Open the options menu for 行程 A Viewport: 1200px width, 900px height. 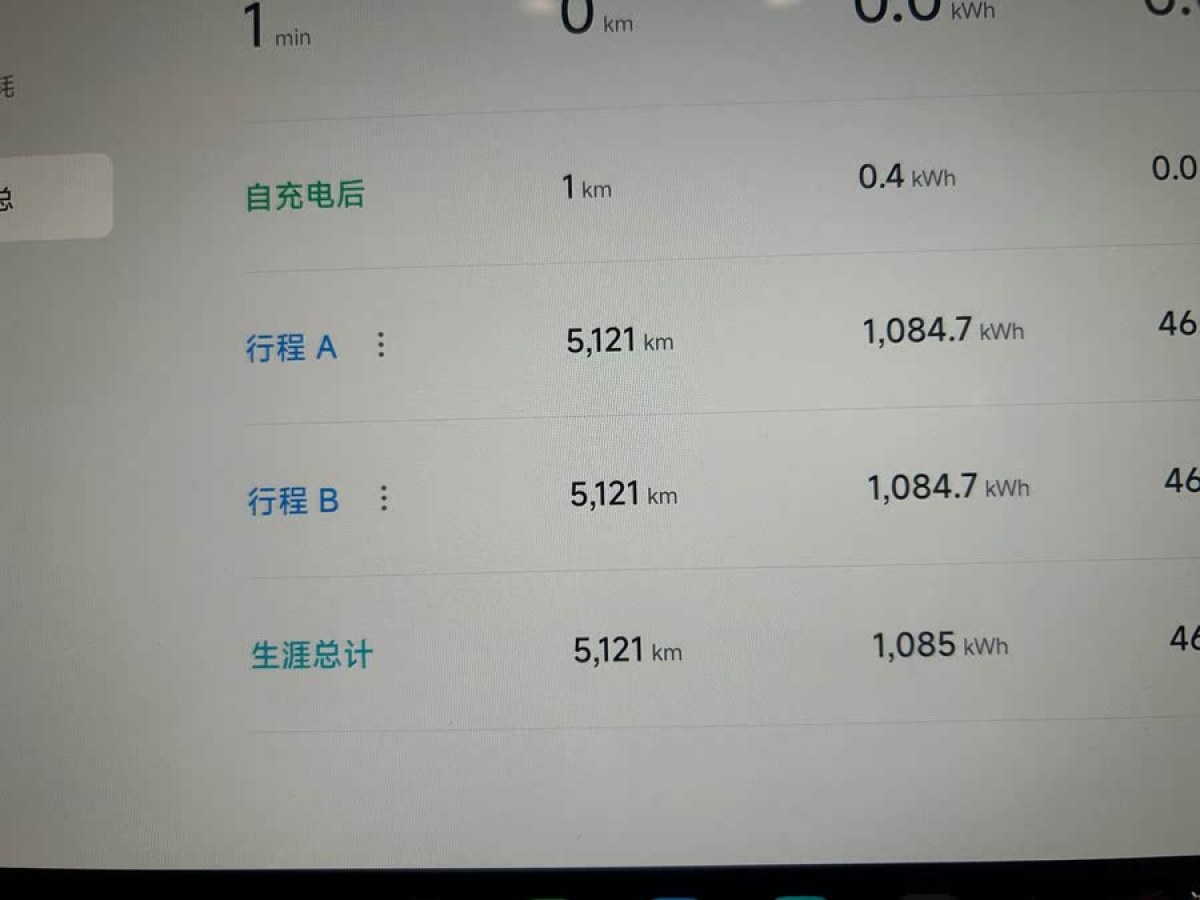(380, 345)
